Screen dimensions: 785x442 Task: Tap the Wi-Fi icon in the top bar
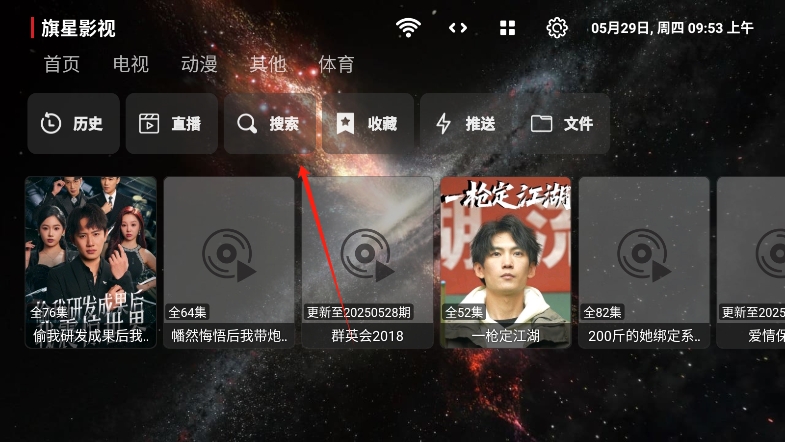point(408,28)
